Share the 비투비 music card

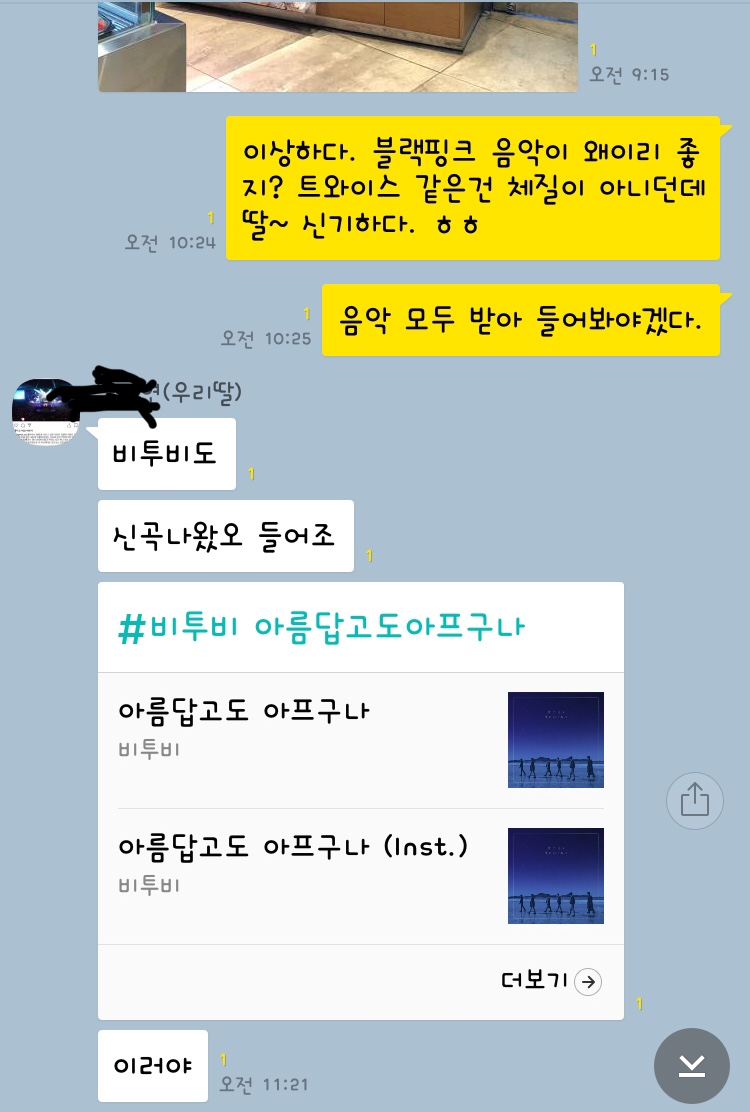point(695,801)
